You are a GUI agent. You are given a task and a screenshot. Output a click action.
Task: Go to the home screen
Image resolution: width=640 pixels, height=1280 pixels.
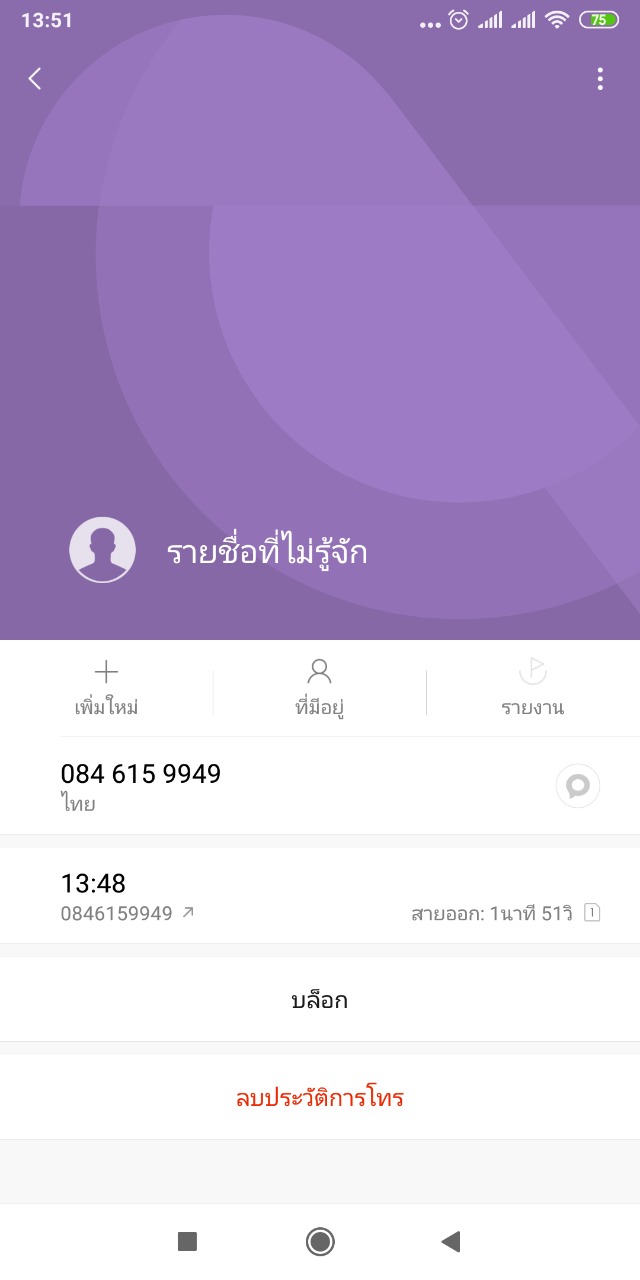click(320, 1242)
